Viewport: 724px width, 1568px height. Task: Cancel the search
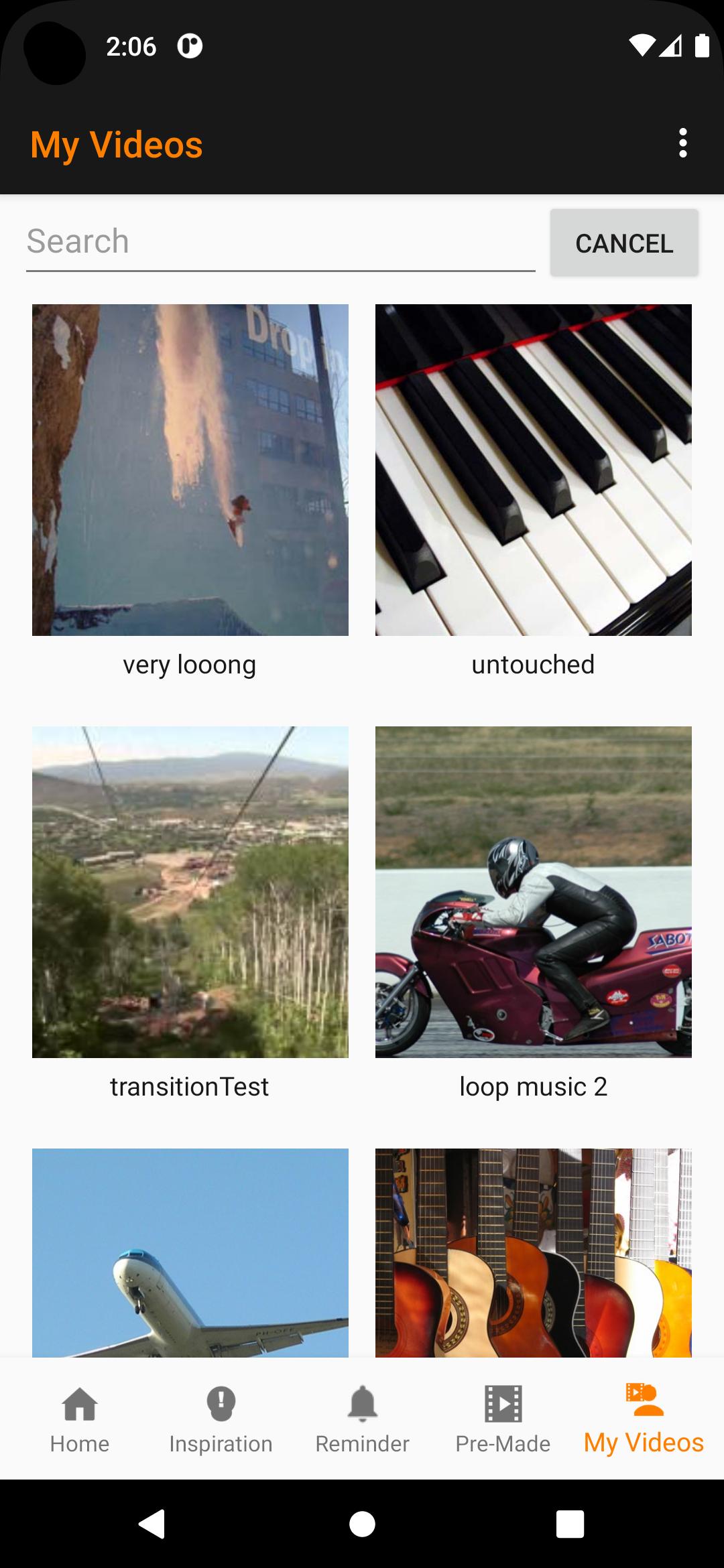[624, 243]
